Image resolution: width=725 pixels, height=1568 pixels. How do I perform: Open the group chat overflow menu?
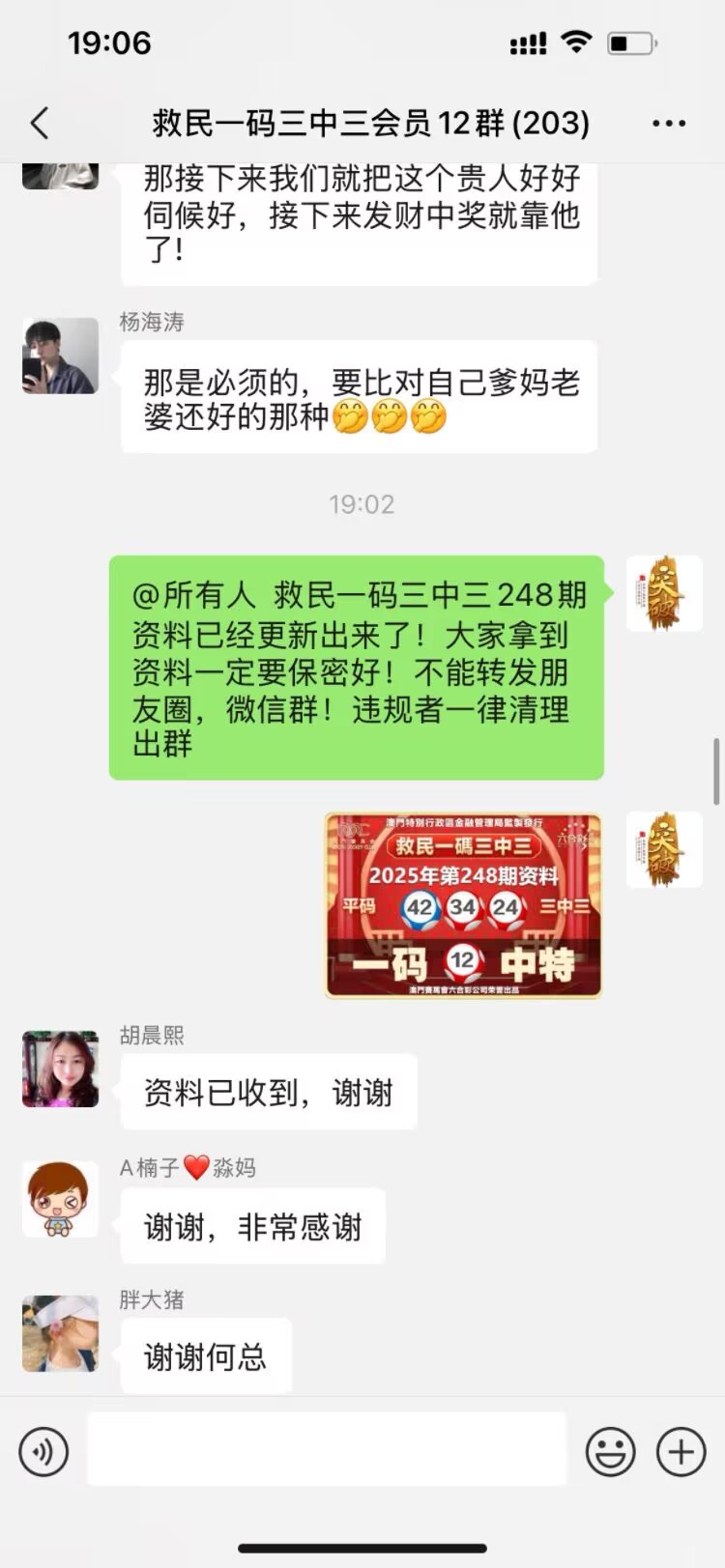(x=669, y=123)
